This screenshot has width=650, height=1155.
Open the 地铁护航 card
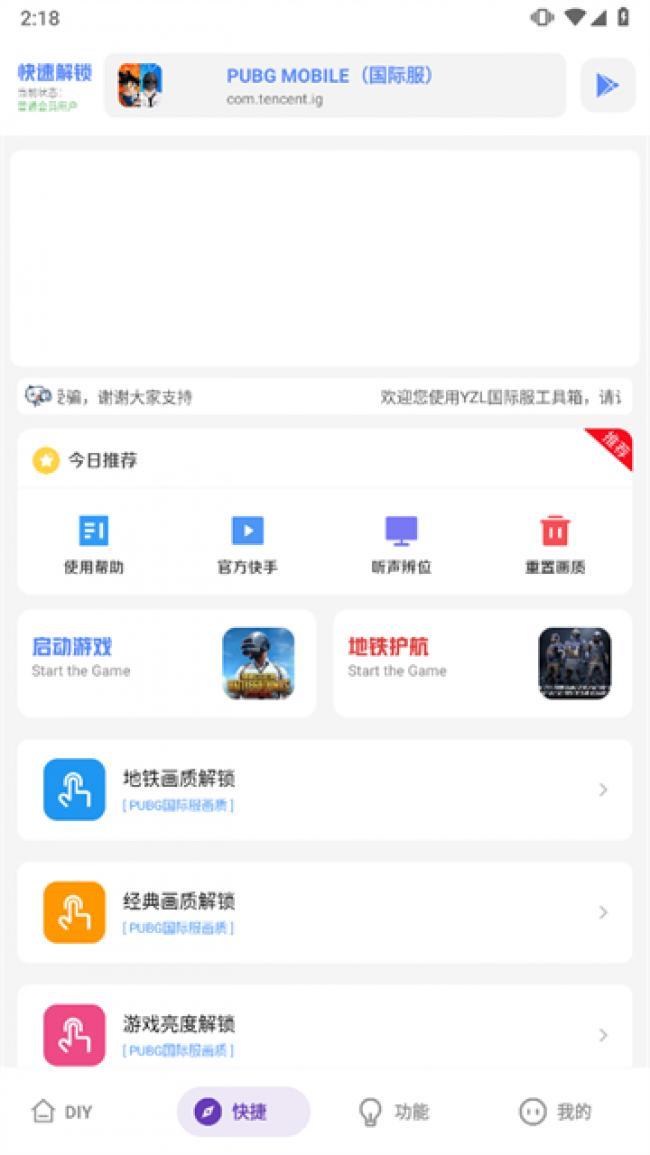tap(482, 663)
